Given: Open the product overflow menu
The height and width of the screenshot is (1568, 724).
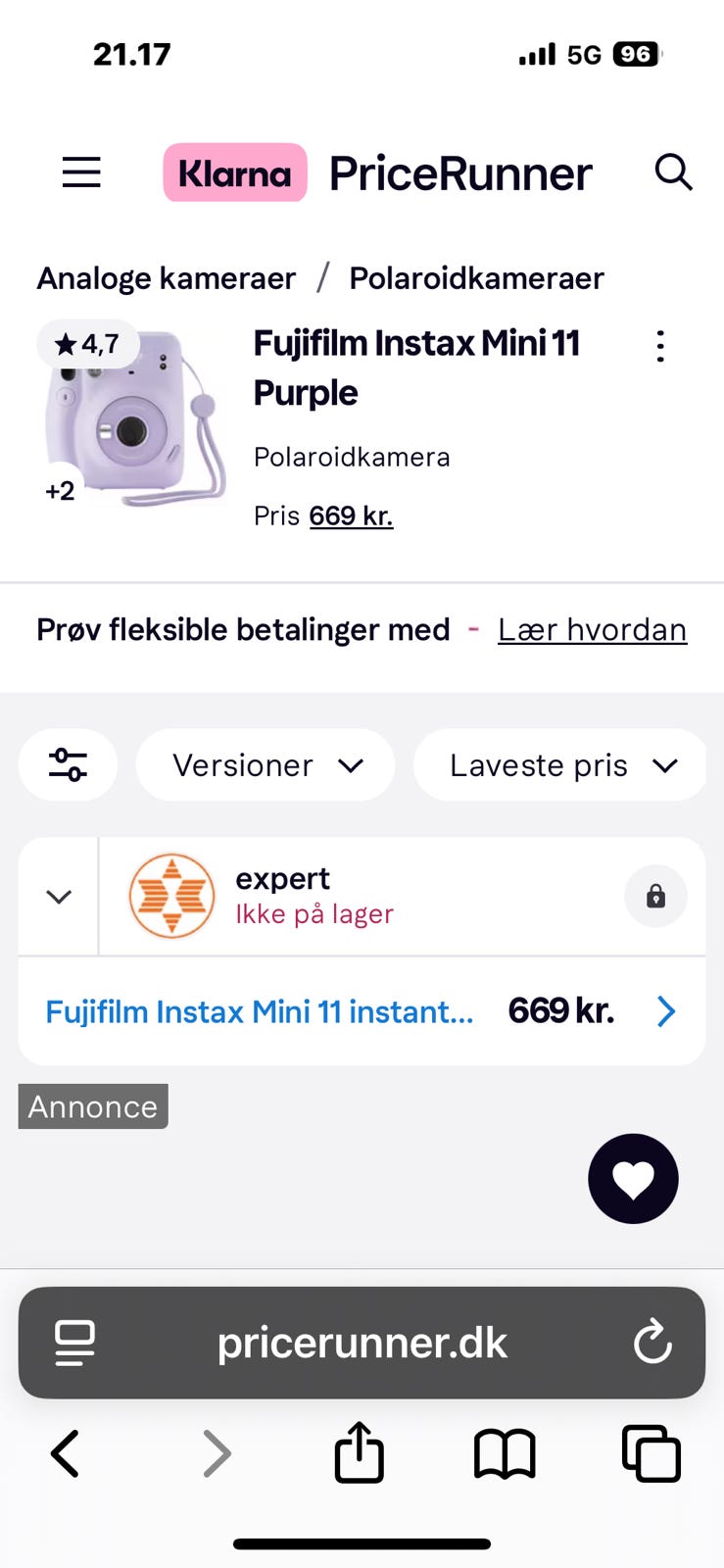Looking at the screenshot, I should (660, 346).
